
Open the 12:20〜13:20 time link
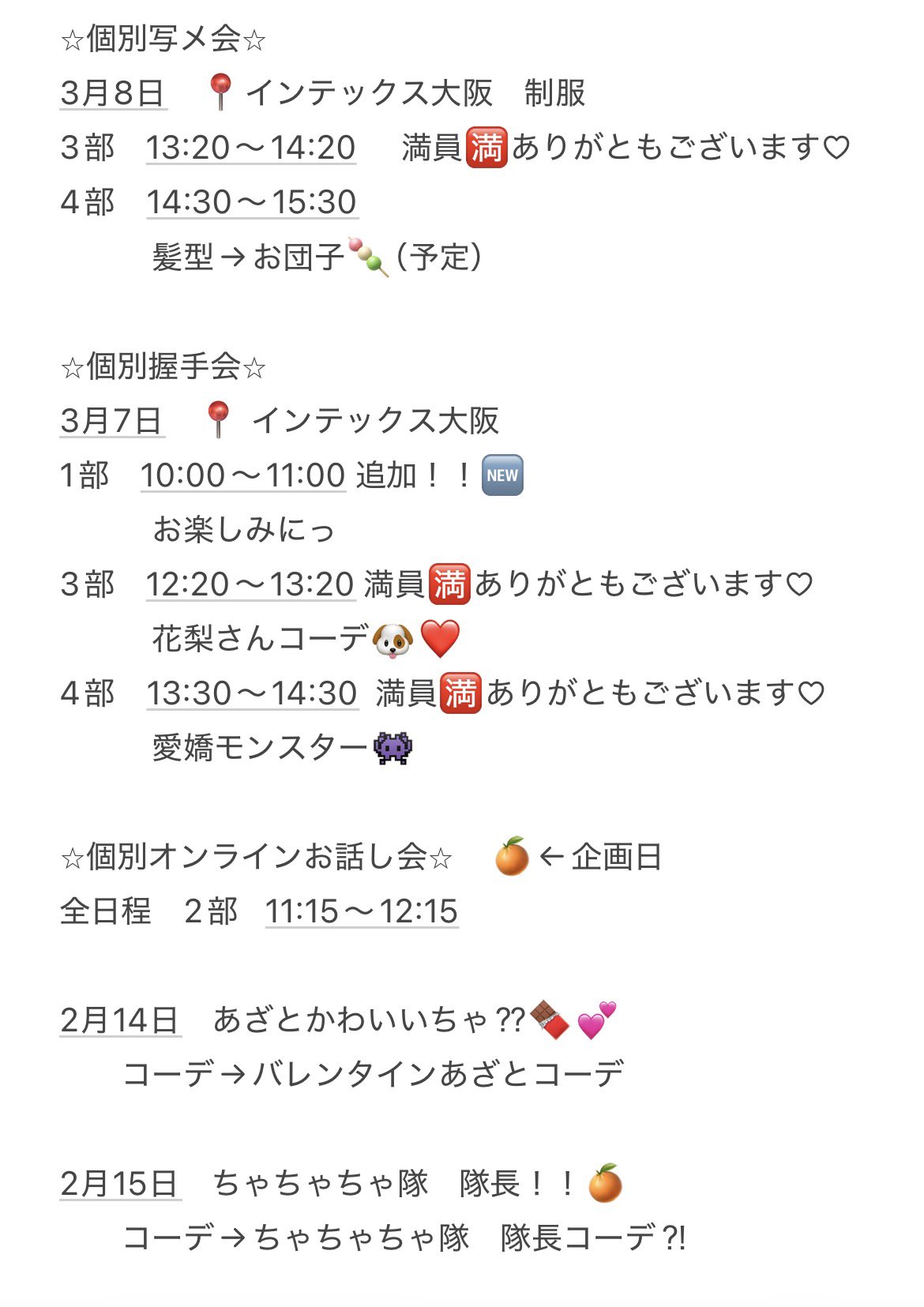point(250,584)
